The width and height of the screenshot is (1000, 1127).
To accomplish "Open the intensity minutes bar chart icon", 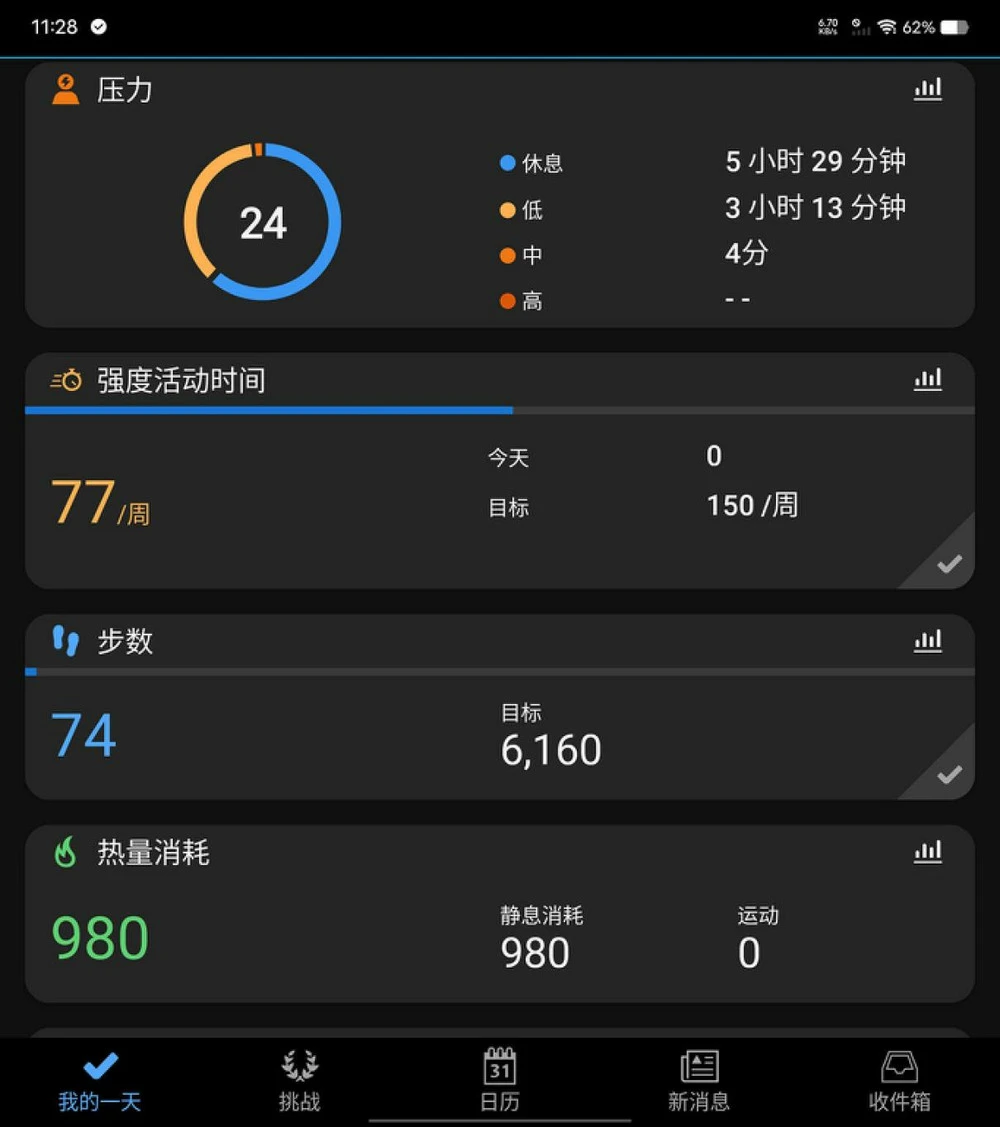I will pyautogui.click(x=928, y=380).
